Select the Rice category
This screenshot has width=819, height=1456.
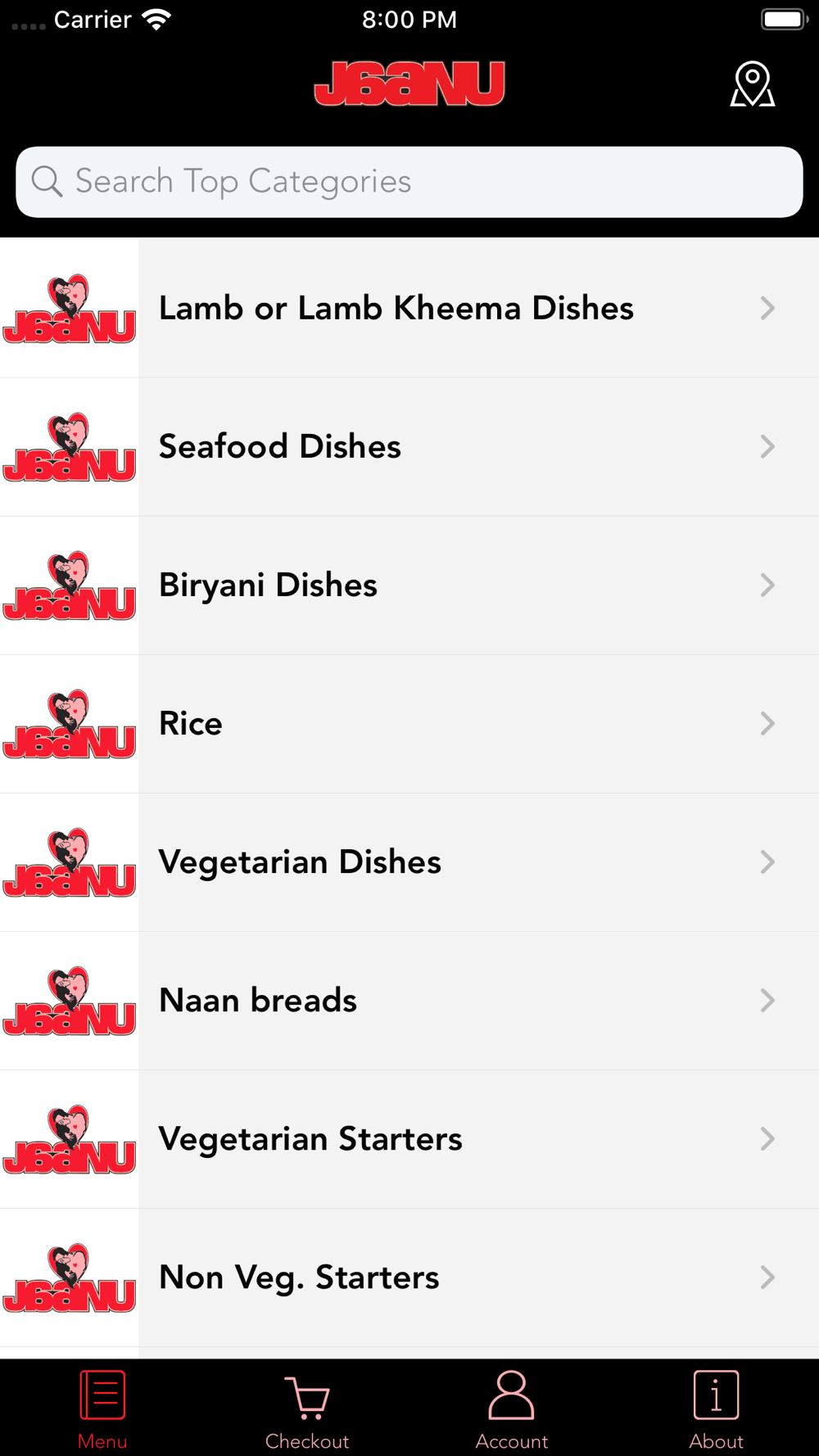(x=409, y=724)
